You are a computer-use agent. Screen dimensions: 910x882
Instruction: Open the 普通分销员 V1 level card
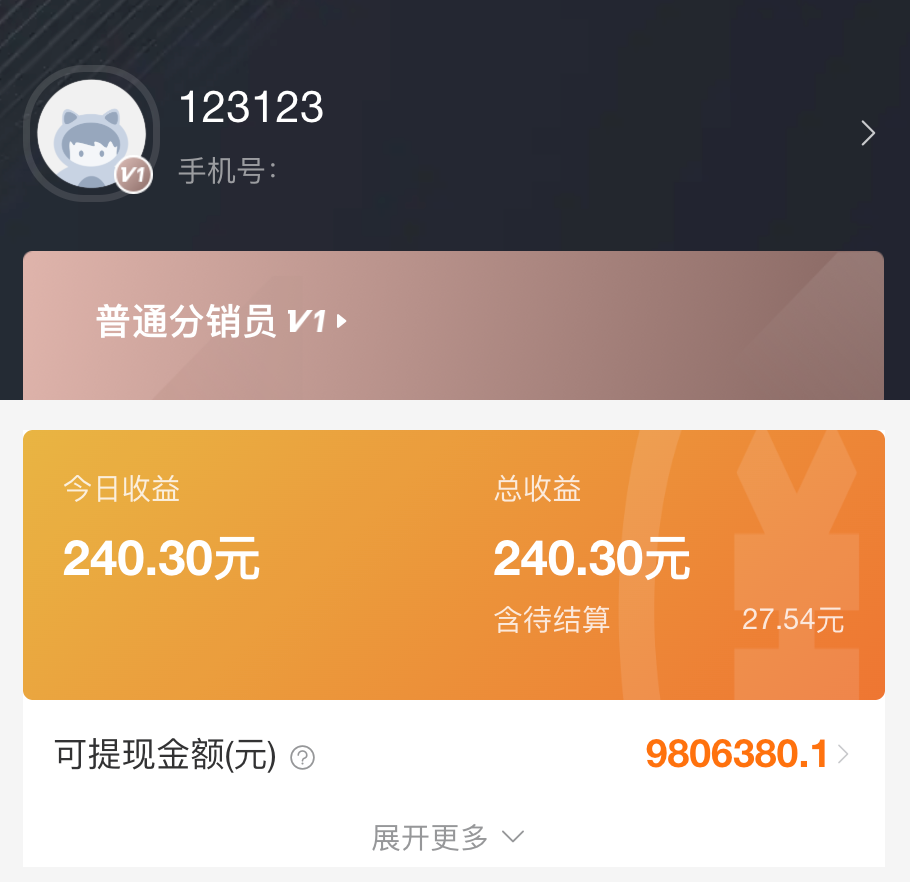(x=222, y=322)
